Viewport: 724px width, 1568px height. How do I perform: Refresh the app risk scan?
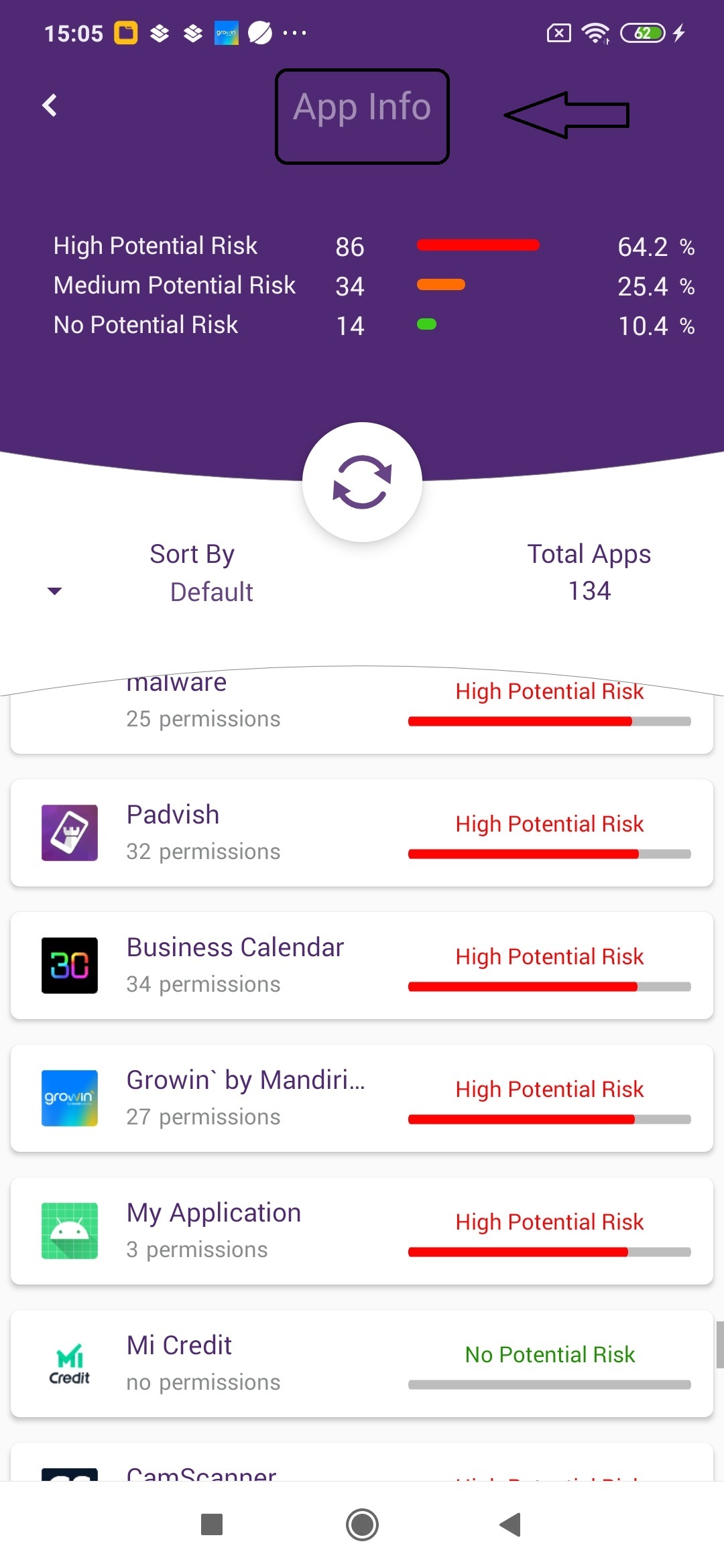coord(362,482)
